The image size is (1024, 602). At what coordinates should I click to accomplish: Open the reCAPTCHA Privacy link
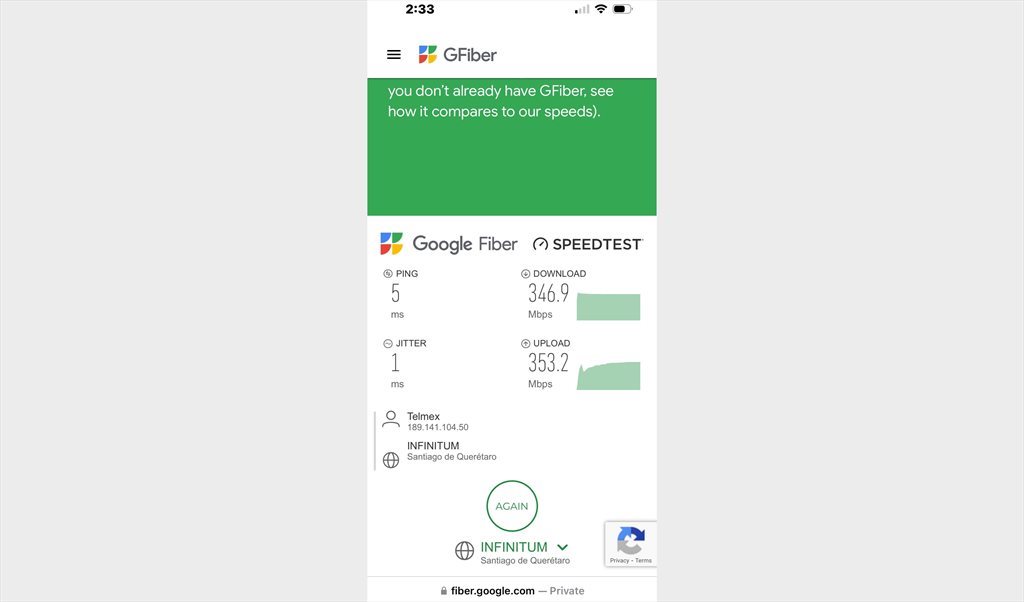[619, 561]
